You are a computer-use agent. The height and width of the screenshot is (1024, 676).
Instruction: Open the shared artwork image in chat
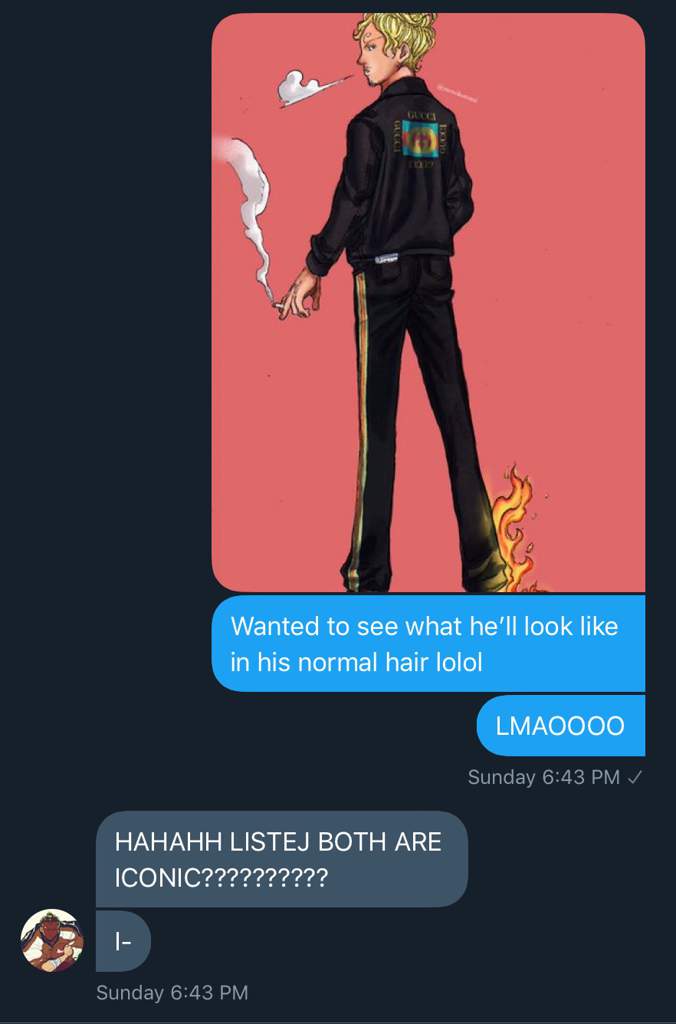click(428, 300)
